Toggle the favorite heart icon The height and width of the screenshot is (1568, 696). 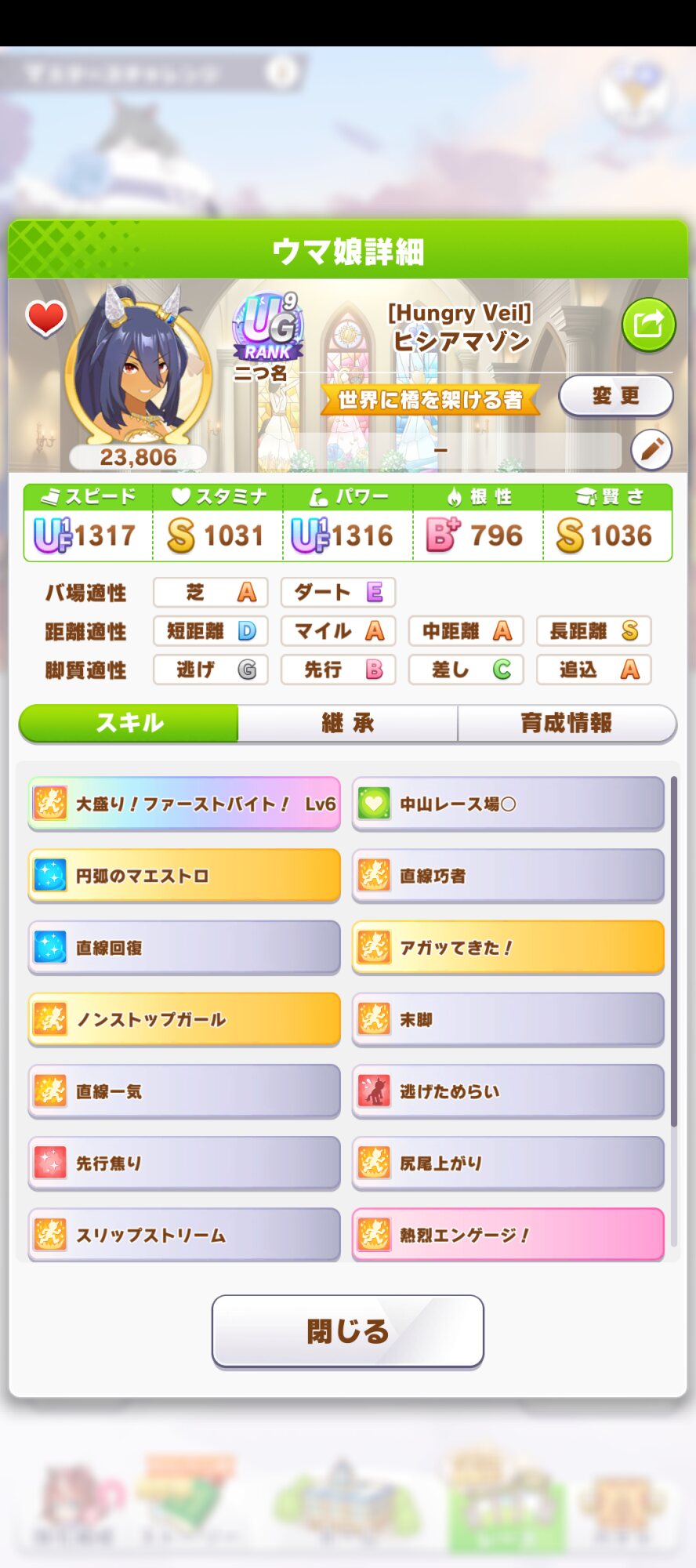pos(45,318)
